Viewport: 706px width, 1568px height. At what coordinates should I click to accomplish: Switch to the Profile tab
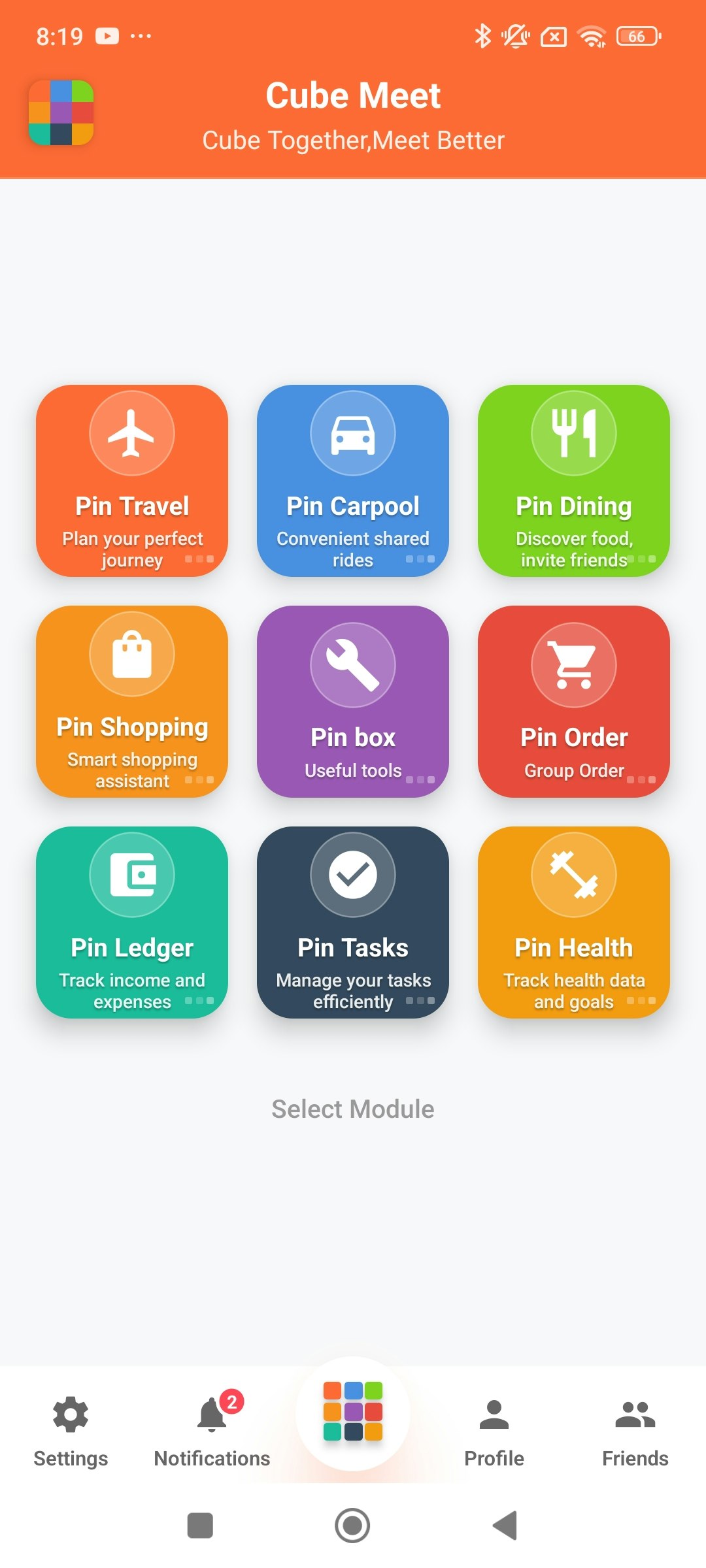pyautogui.click(x=494, y=1431)
